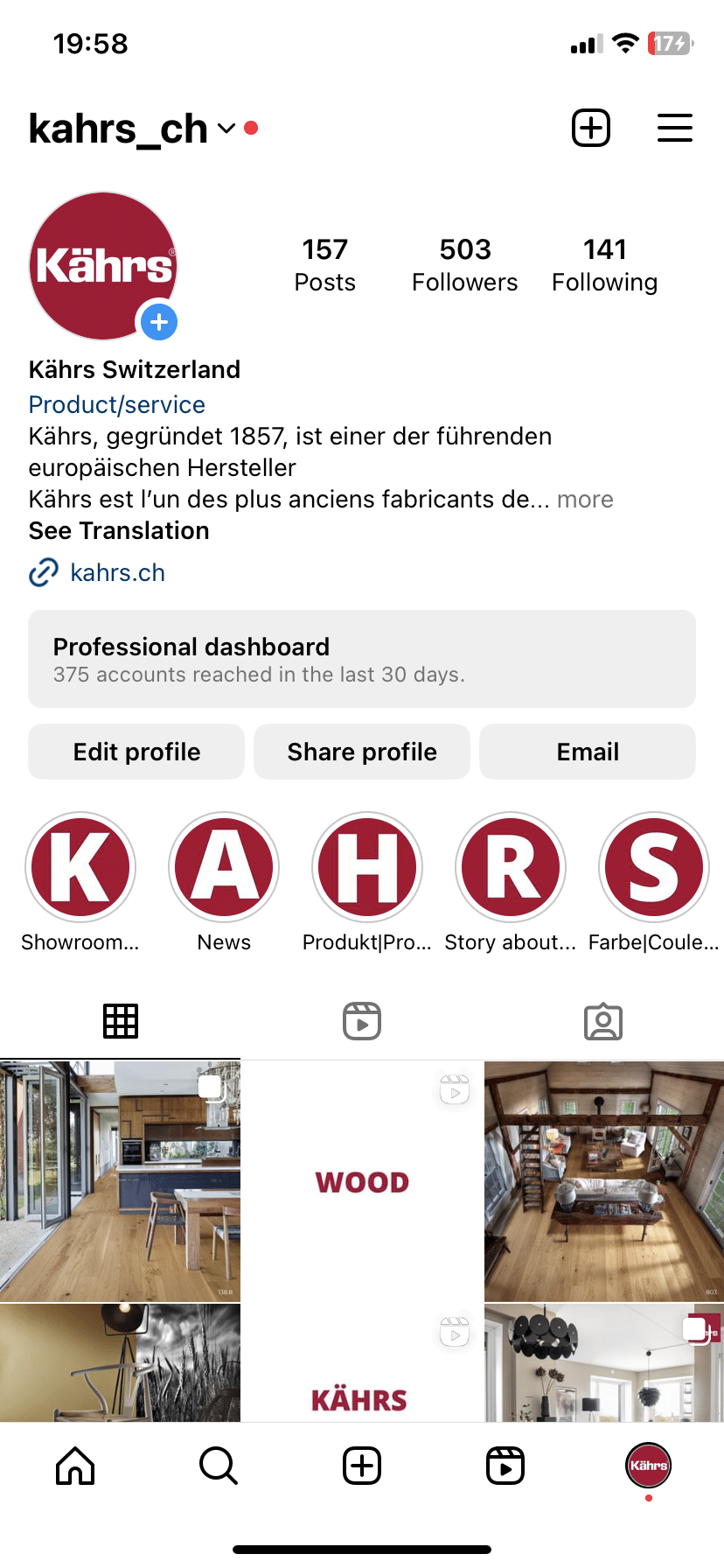Open Reels from the bottom navigation

505,1466
